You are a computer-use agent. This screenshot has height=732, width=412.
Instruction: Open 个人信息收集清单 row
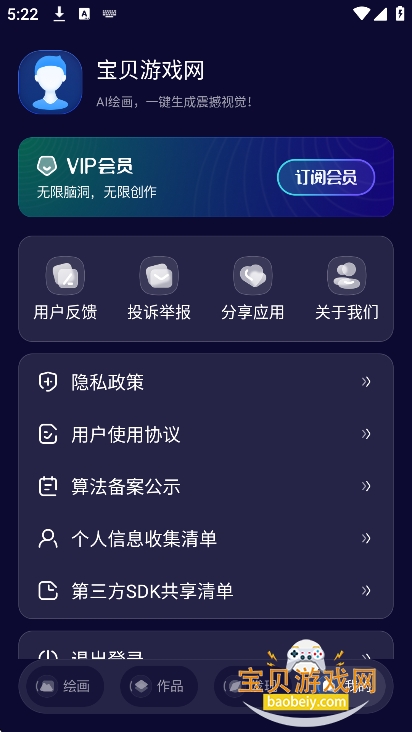(206, 539)
